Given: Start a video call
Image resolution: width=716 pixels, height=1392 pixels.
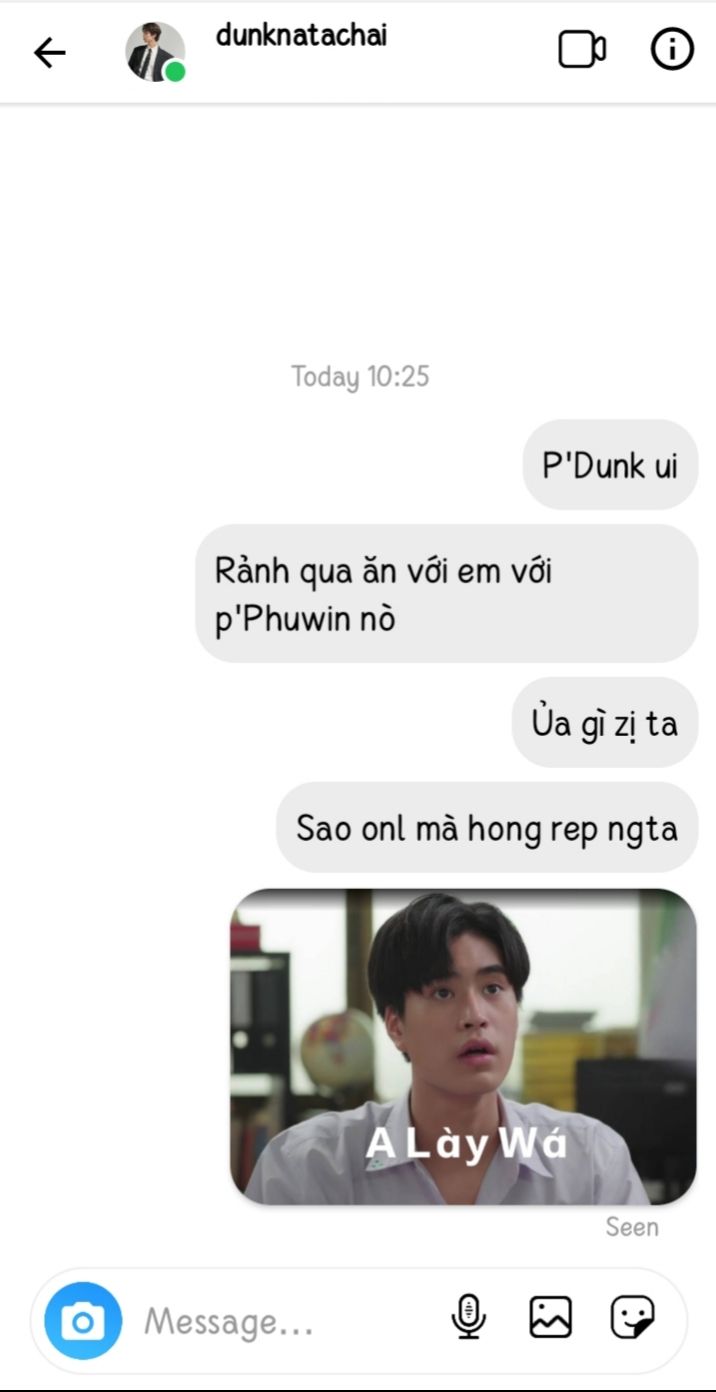Looking at the screenshot, I should pyautogui.click(x=582, y=50).
